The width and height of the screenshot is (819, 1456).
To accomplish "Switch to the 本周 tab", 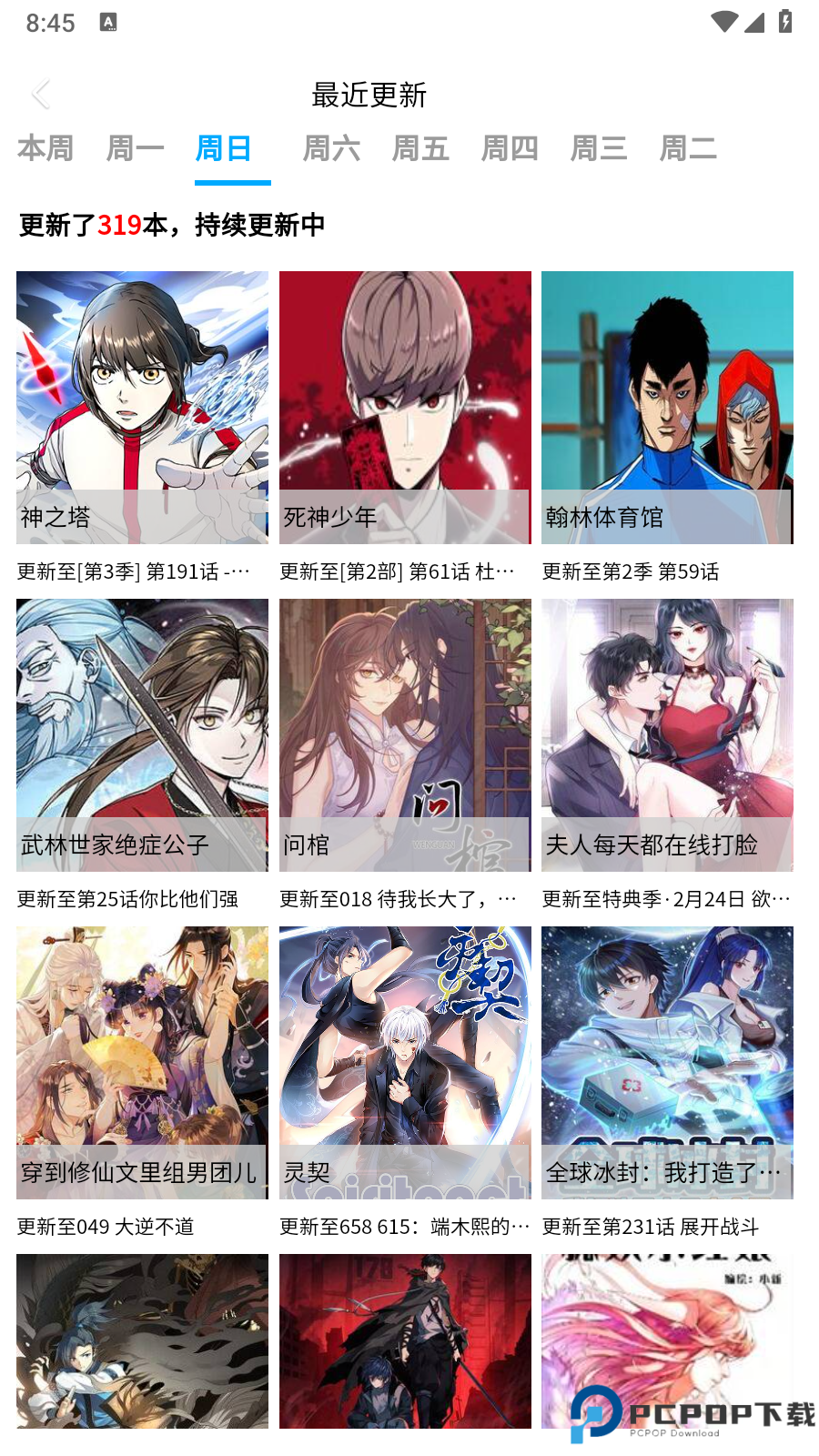I will [46, 148].
